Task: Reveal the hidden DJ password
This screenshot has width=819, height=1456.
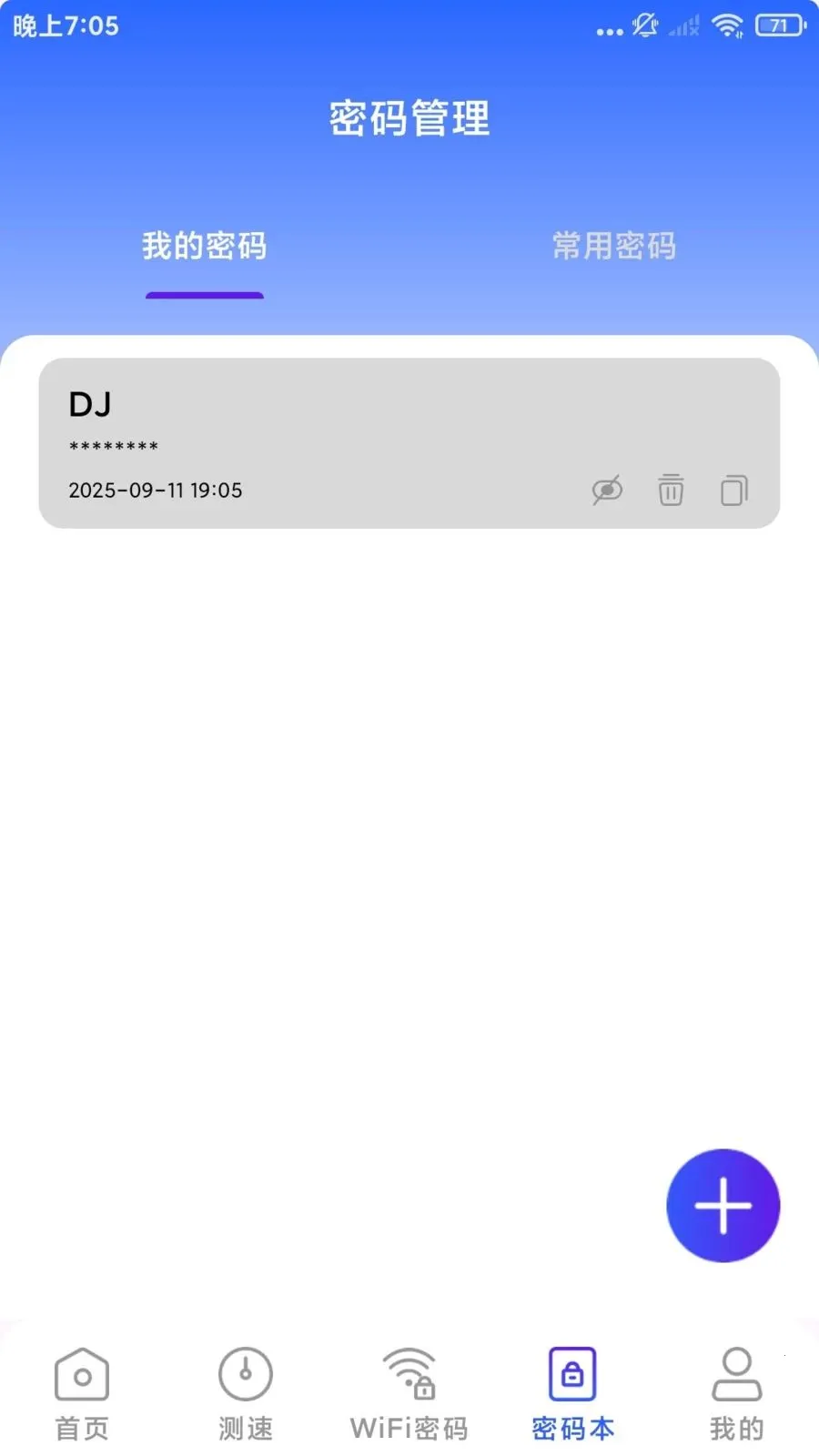Action: pyautogui.click(x=607, y=490)
